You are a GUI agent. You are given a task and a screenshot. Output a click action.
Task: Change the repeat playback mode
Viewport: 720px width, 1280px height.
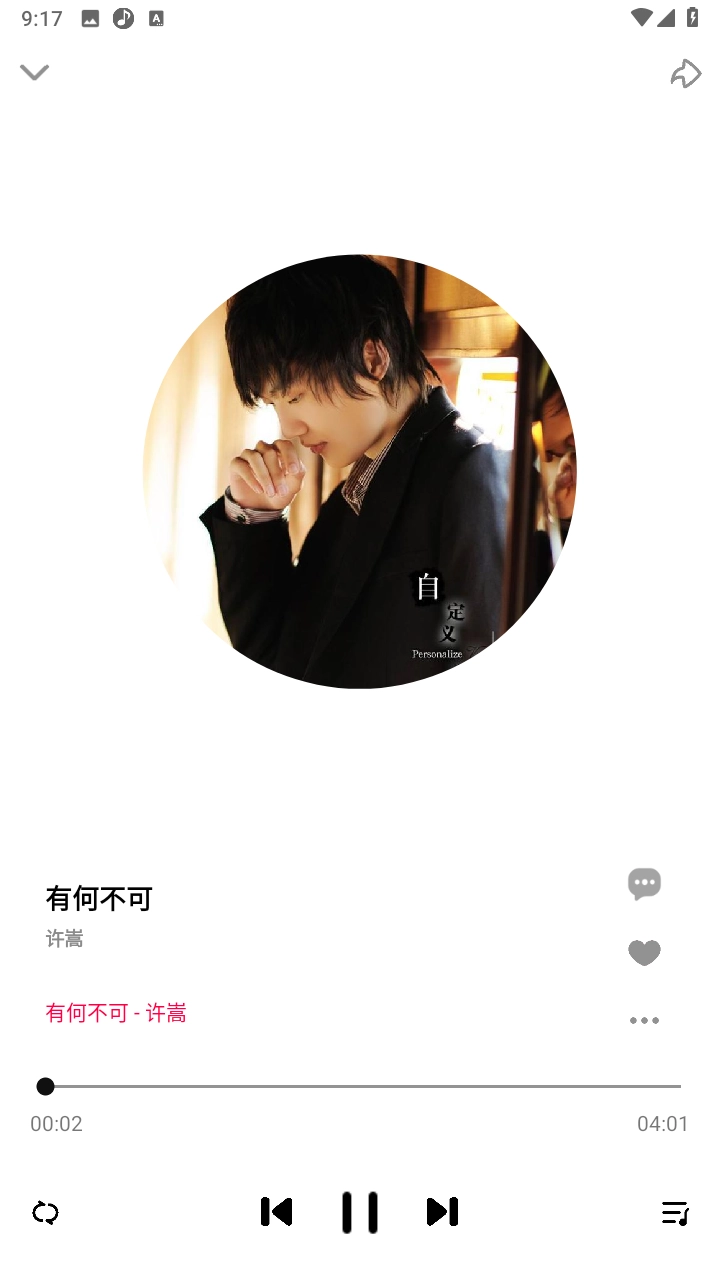tap(46, 1211)
